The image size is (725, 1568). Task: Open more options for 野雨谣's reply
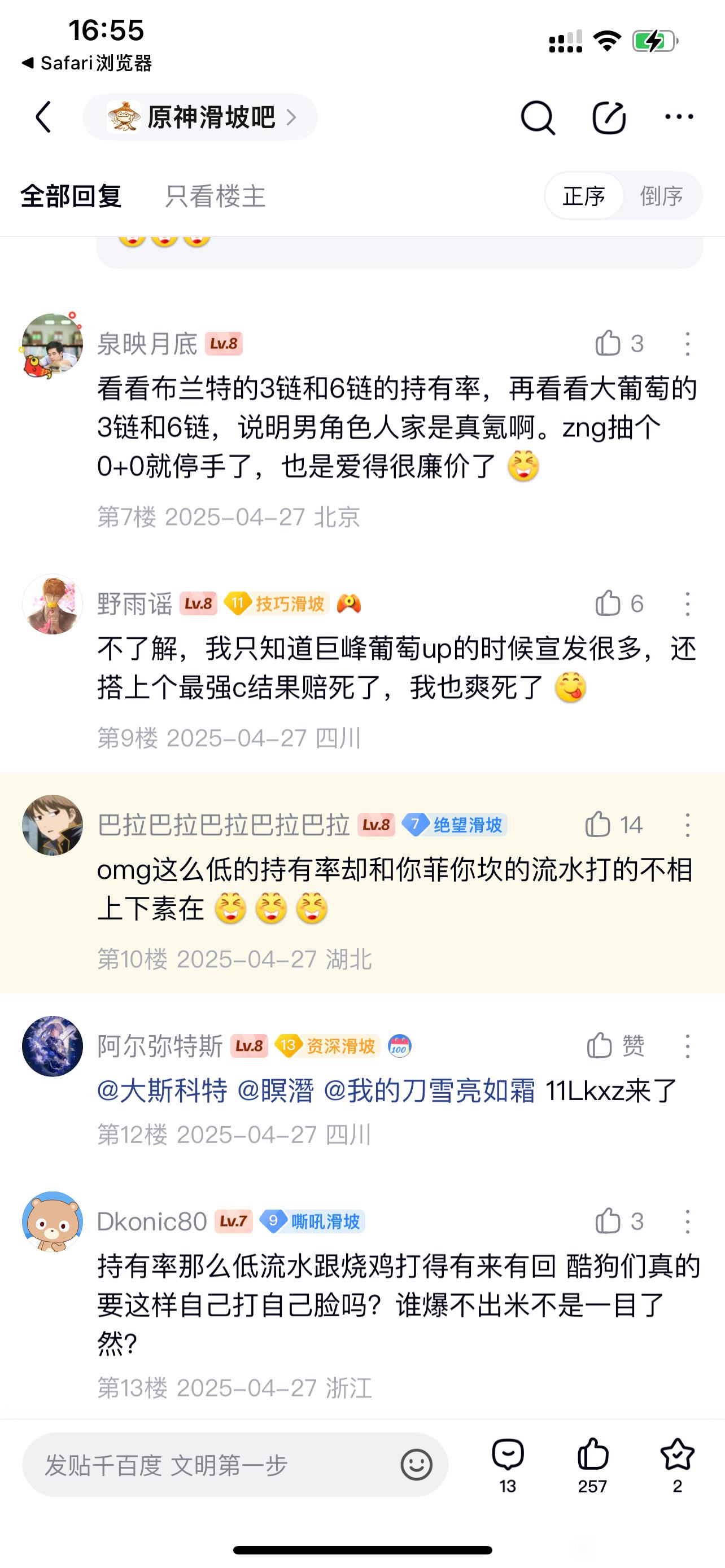687,604
